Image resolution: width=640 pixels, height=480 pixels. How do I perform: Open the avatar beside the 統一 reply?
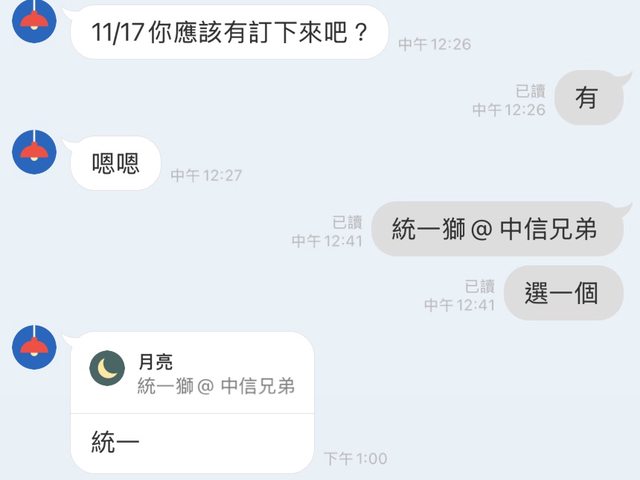tap(33, 347)
